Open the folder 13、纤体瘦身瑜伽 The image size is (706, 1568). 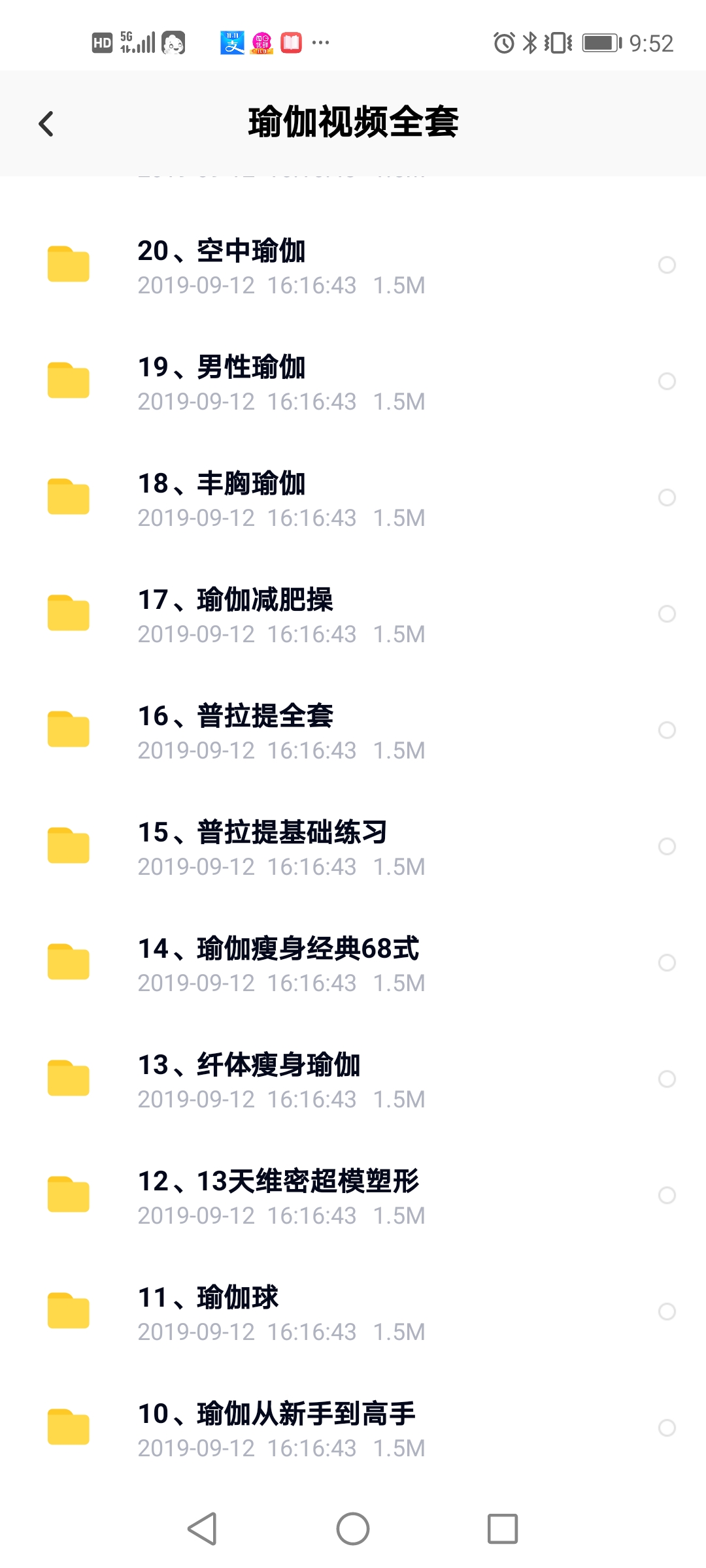353,1079
